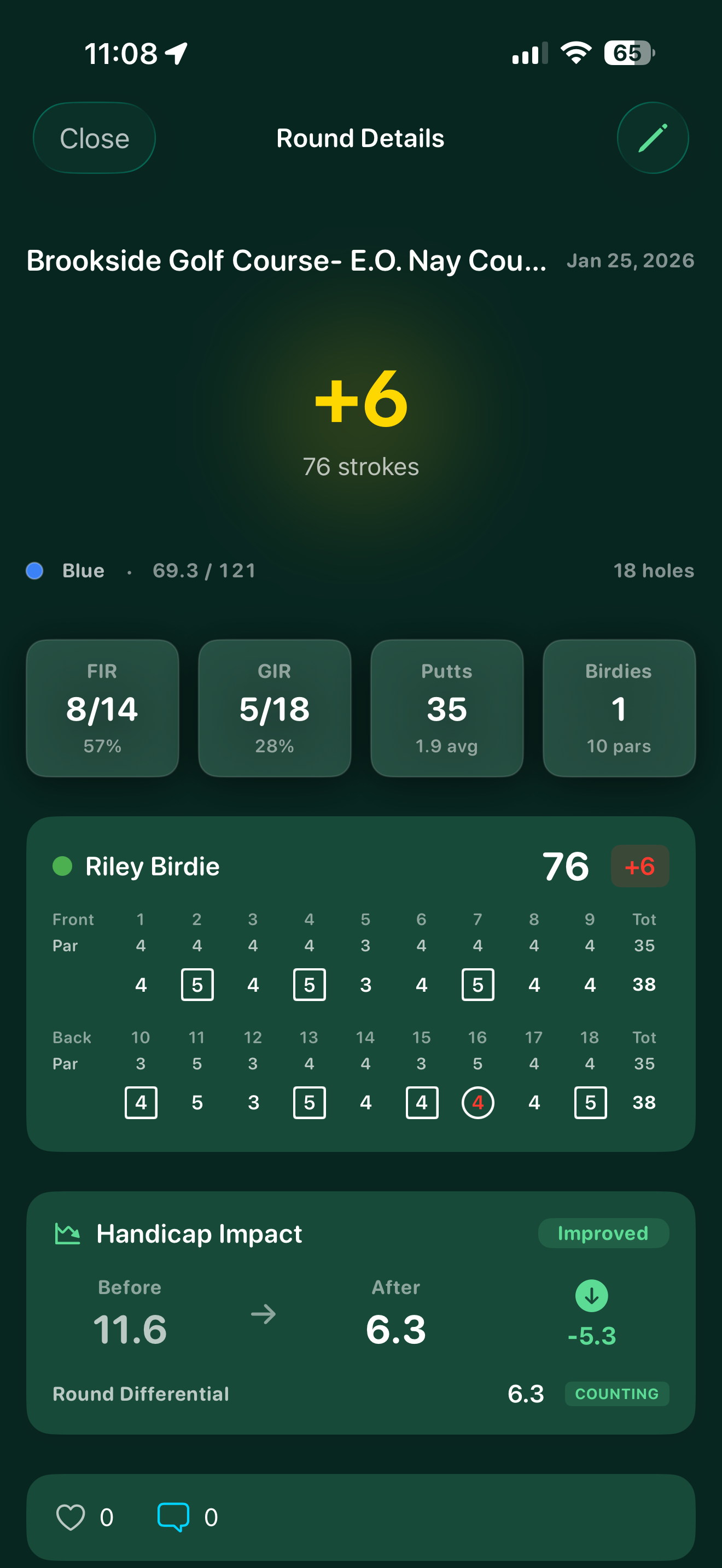Click the circled birdie score on hole 16
The width and height of the screenshot is (722, 1568).
click(478, 1102)
